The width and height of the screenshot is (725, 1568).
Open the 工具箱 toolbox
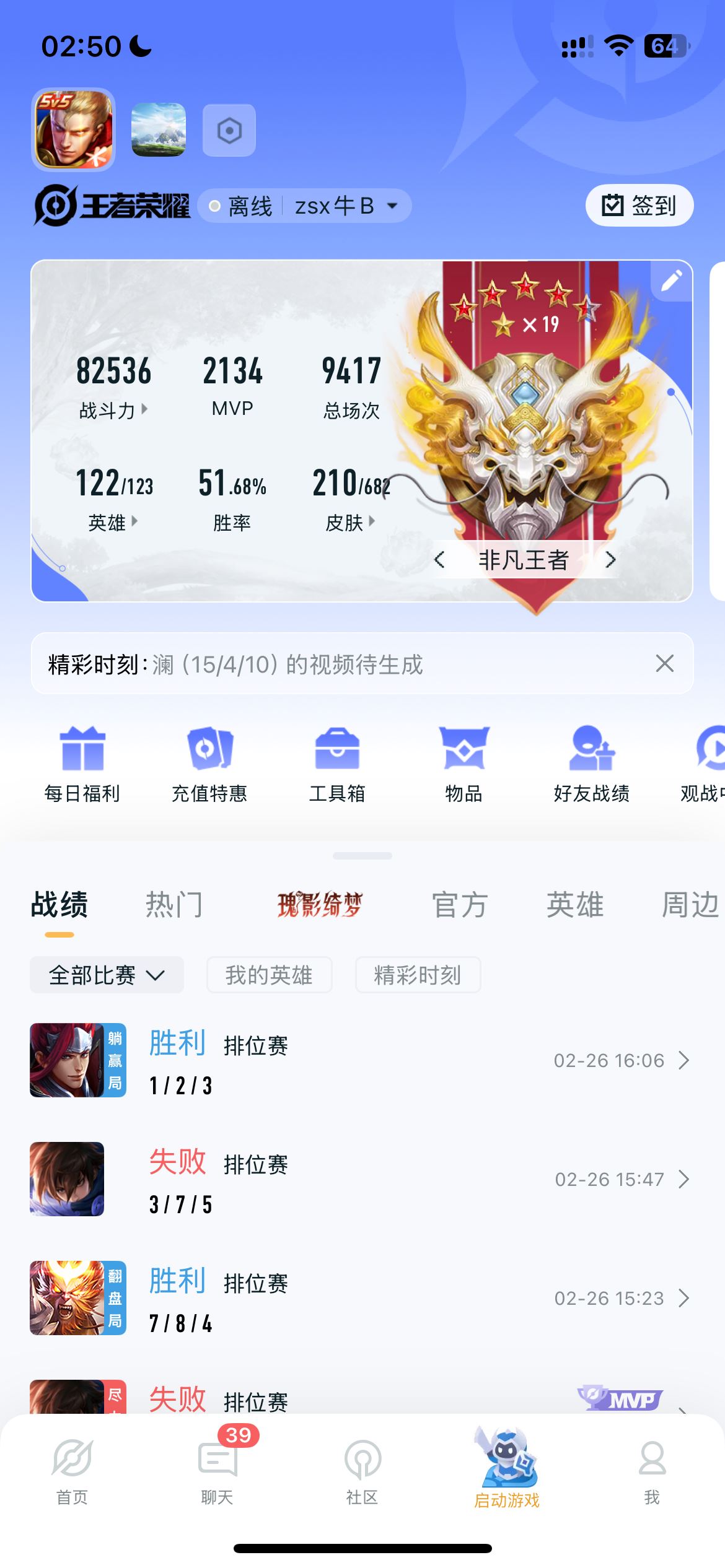(x=336, y=764)
